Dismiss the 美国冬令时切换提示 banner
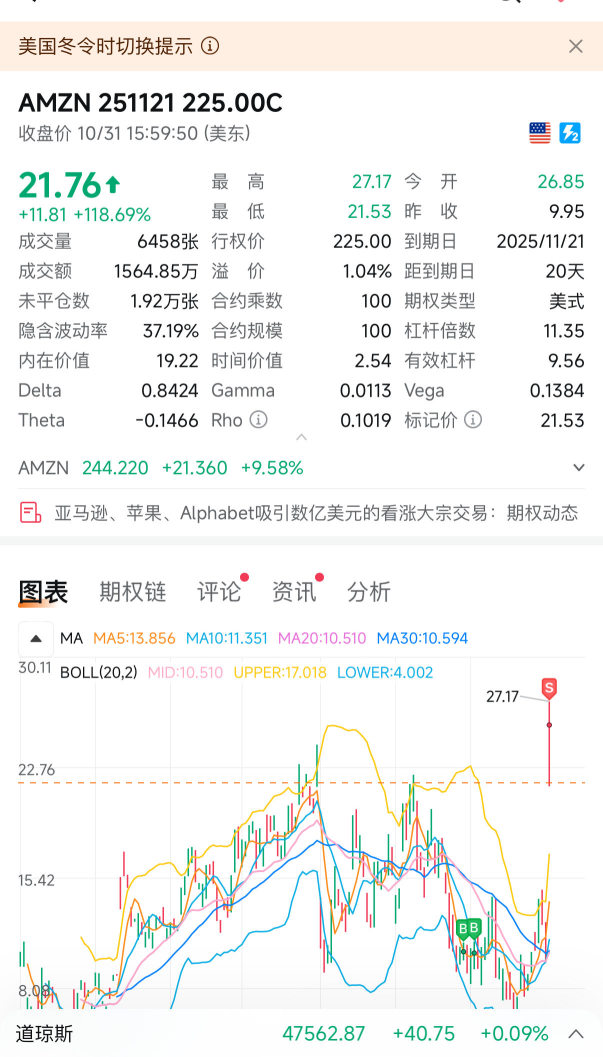 pyautogui.click(x=575, y=46)
